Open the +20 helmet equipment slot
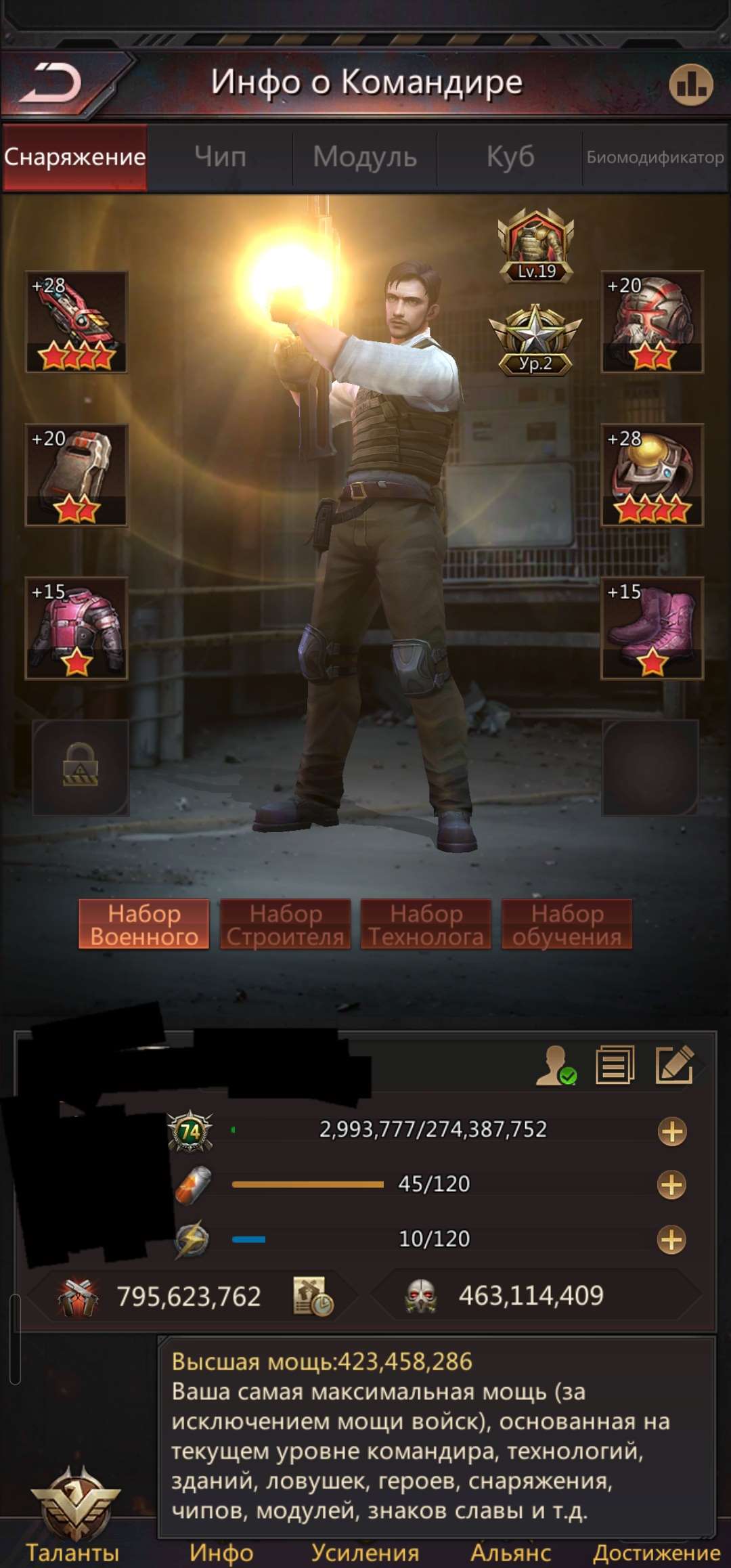 pos(652,322)
